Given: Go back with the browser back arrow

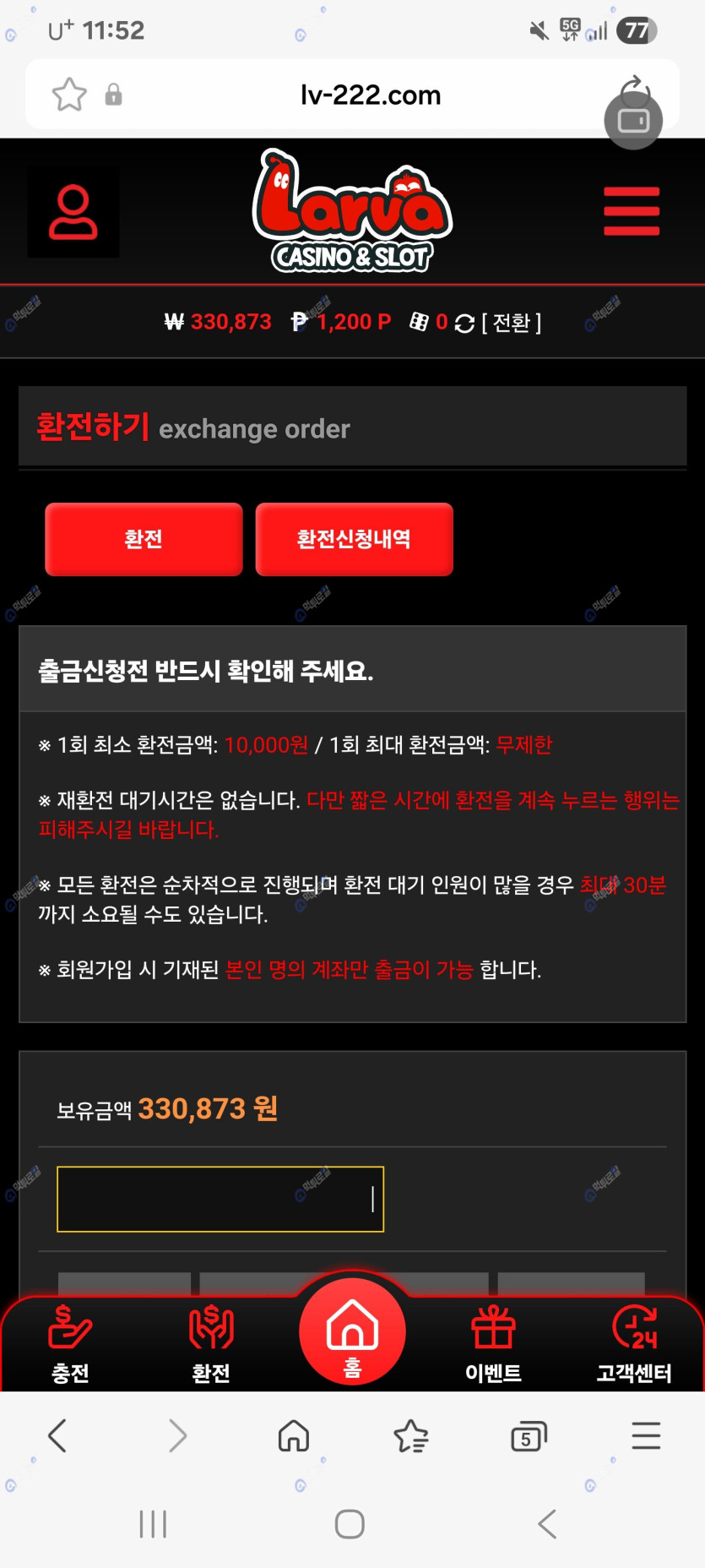Looking at the screenshot, I should click(x=57, y=1435).
